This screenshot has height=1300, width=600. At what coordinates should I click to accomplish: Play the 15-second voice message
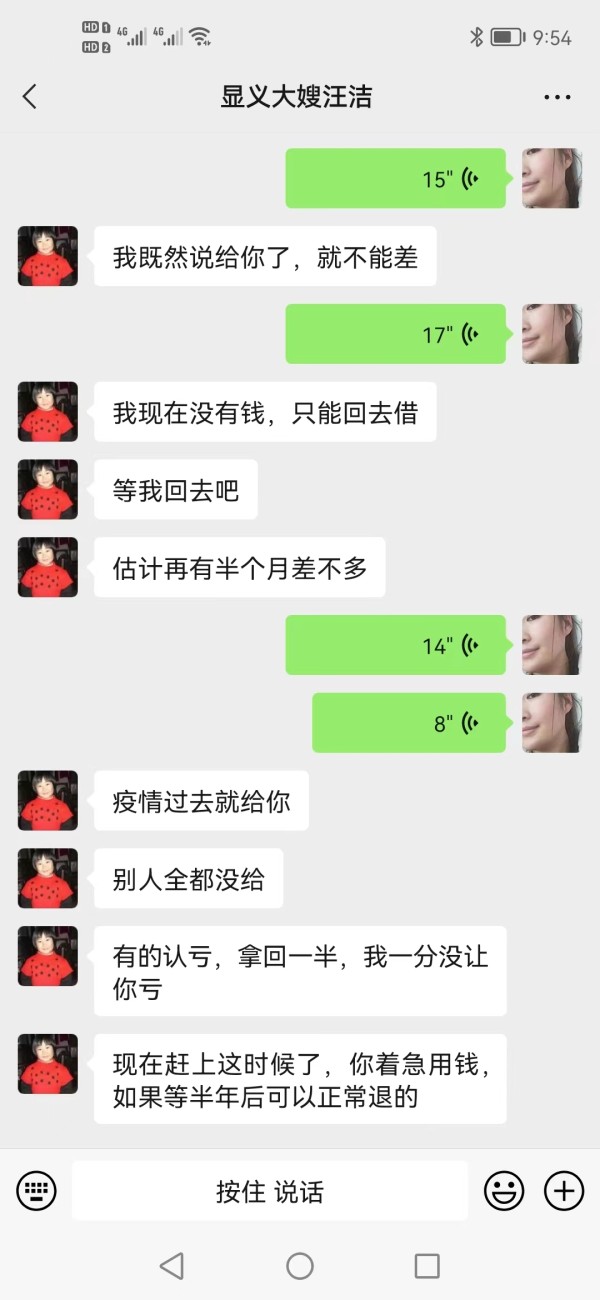396,179
